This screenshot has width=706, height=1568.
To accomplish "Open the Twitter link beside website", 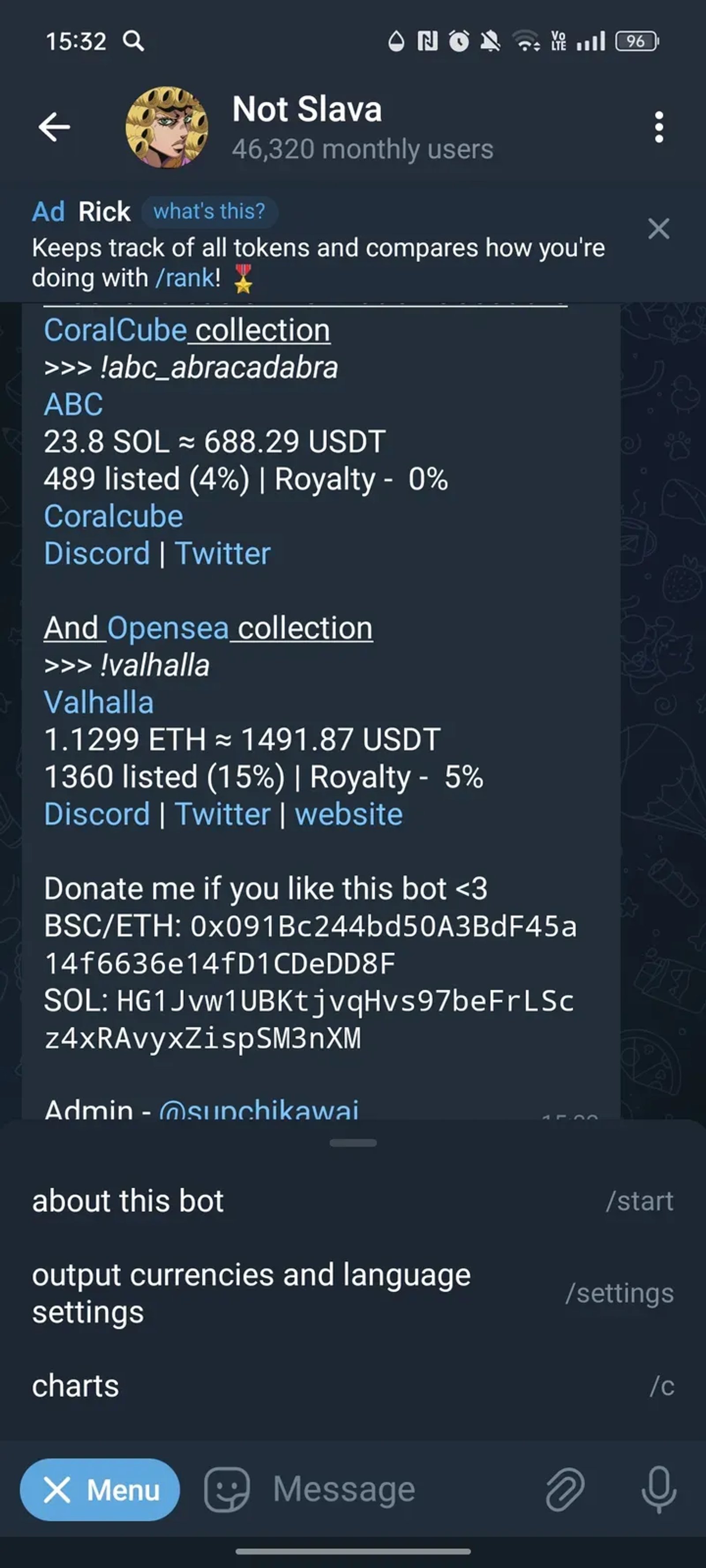I will click(x=222, y=814).
